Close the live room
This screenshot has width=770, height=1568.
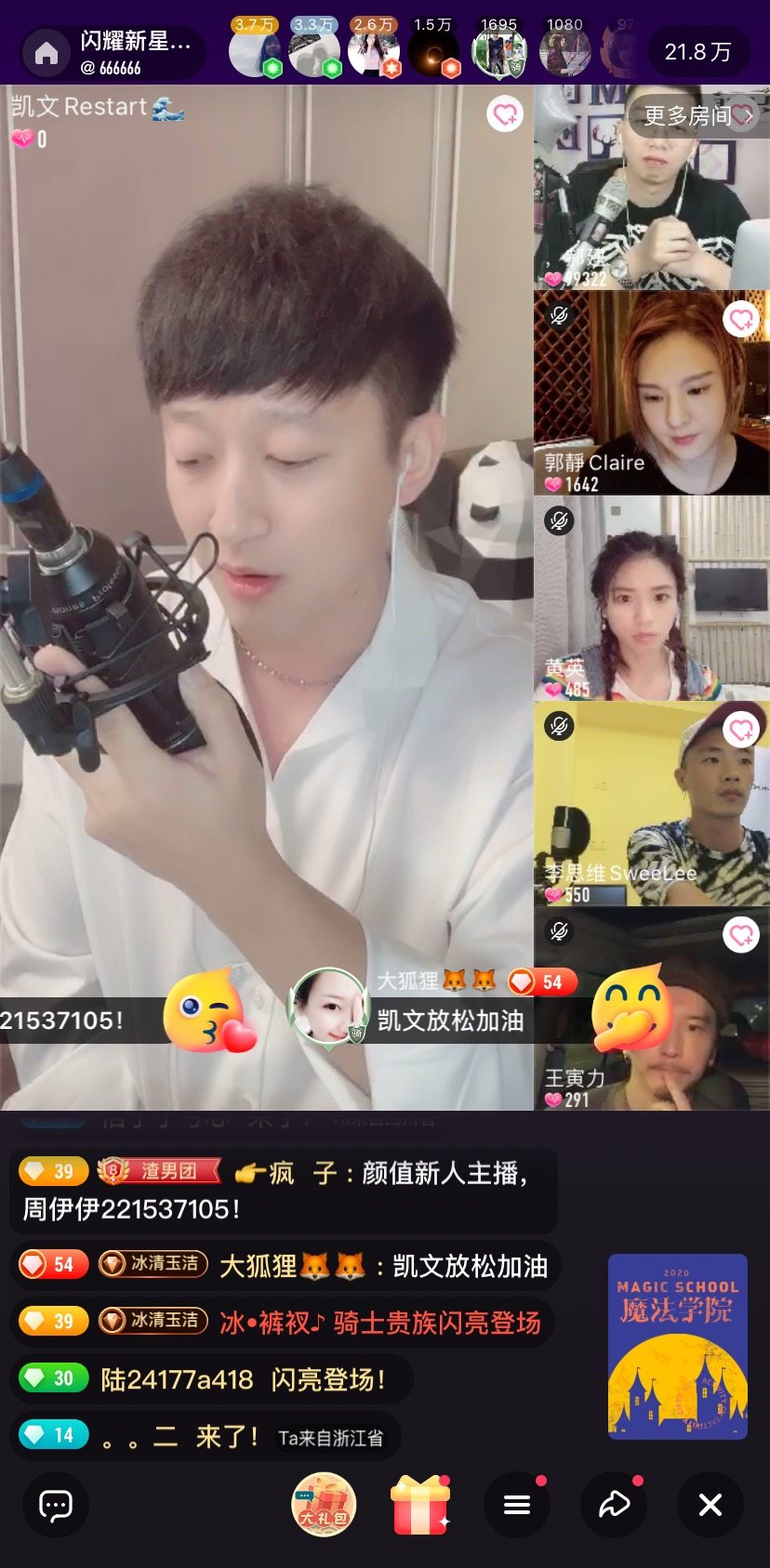[x=710, y=1505]
